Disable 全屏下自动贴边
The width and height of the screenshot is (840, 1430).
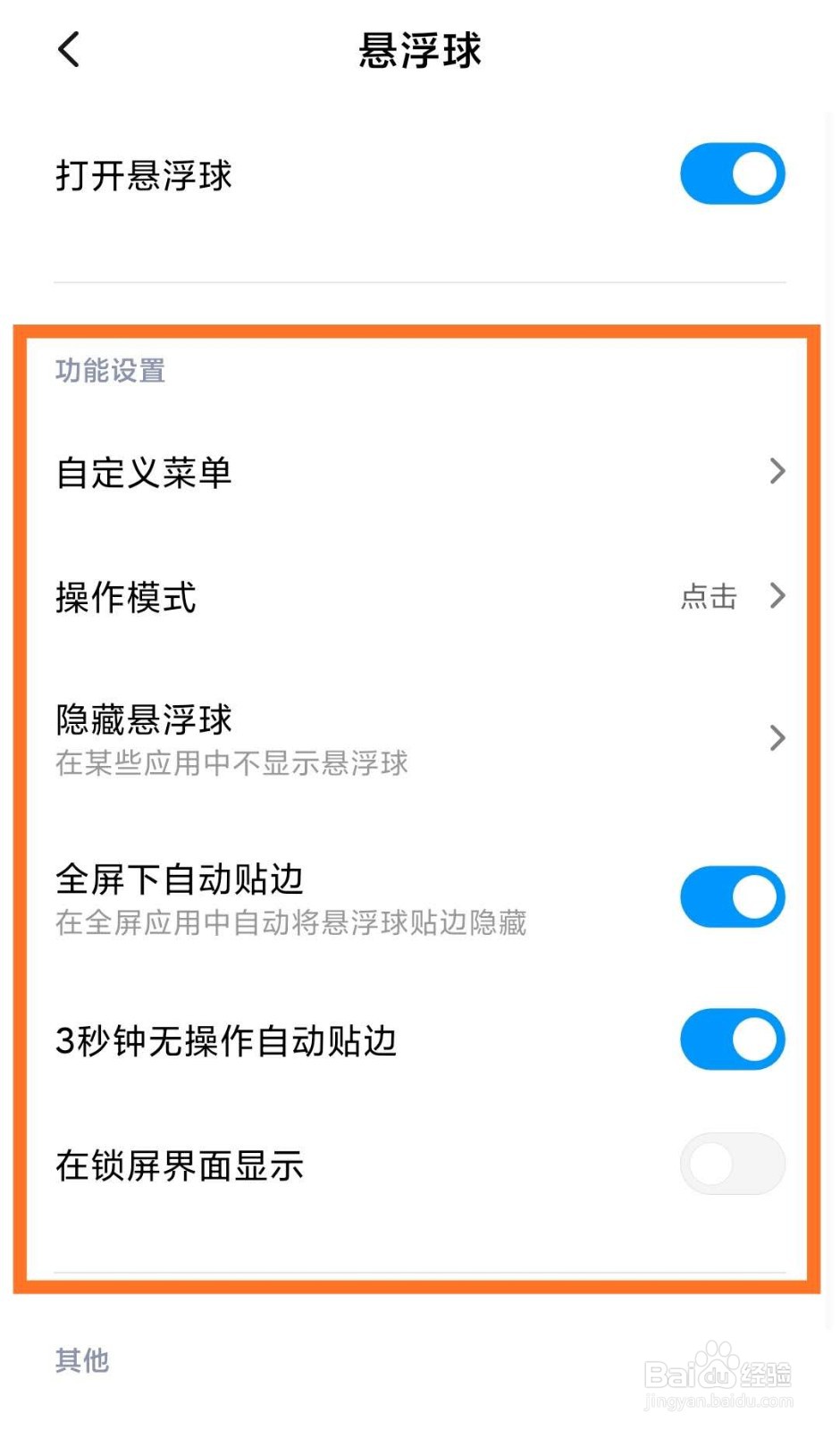pos(733,896)
